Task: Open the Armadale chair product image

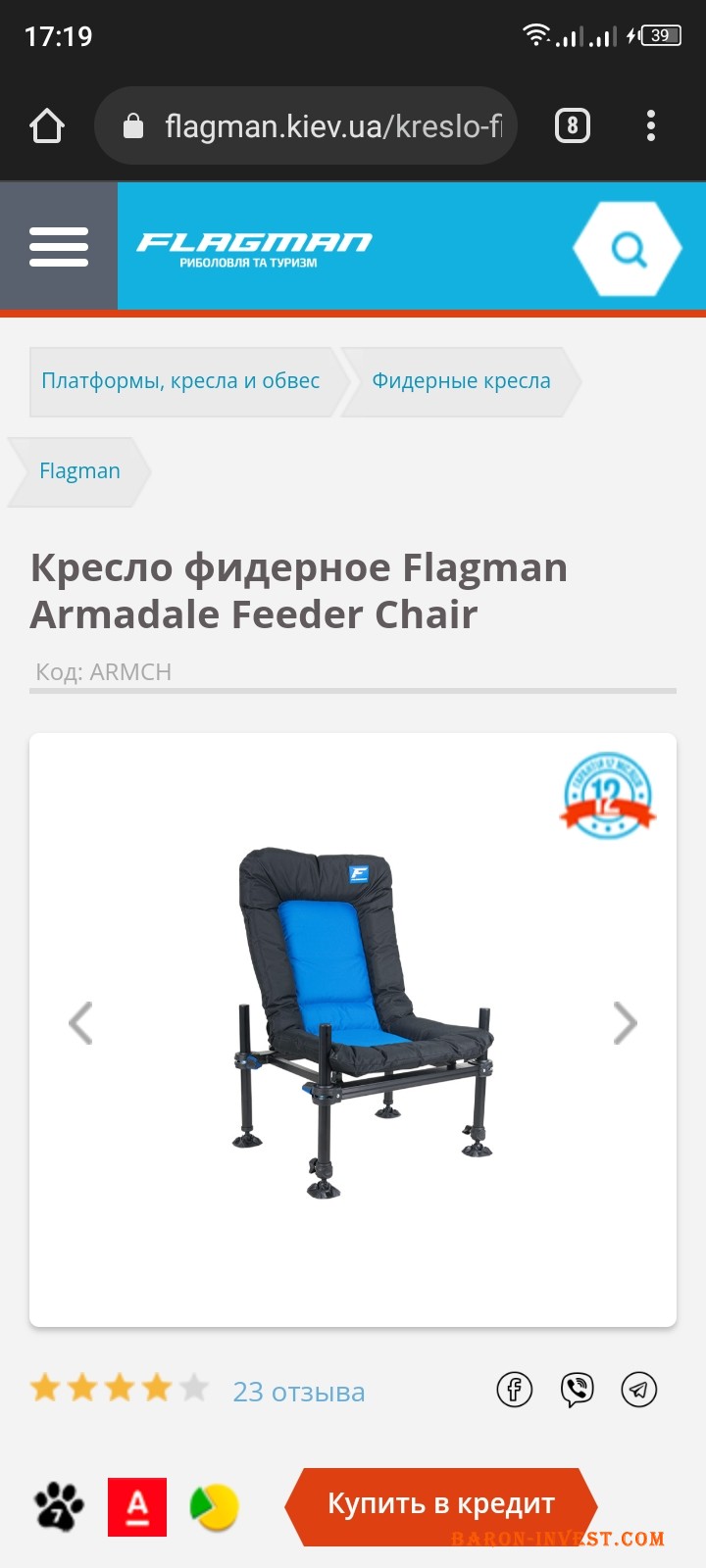Action: [363, 1023]
